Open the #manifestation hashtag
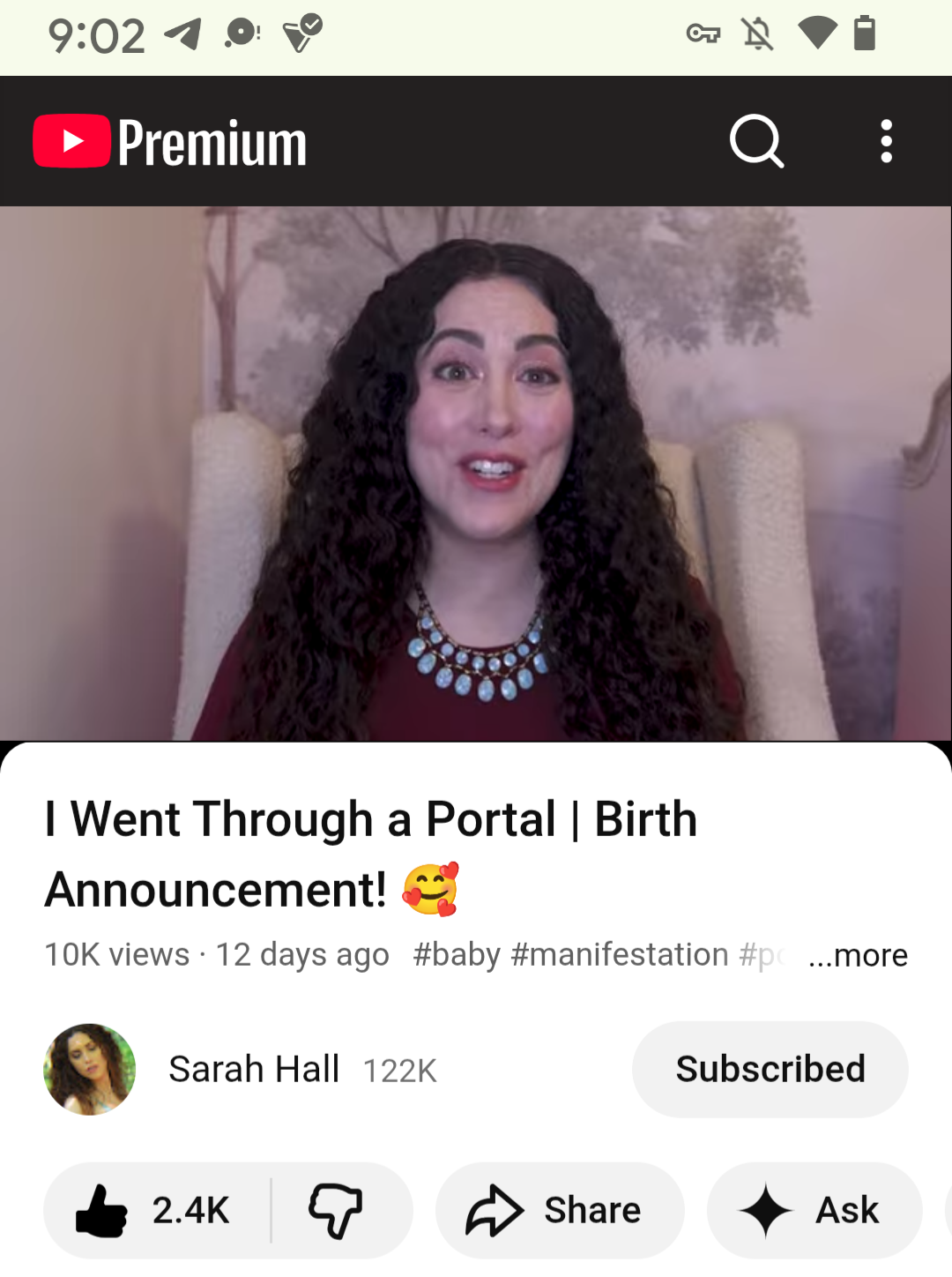Screen dimensions: 952x1277 [x=619, y=955]
